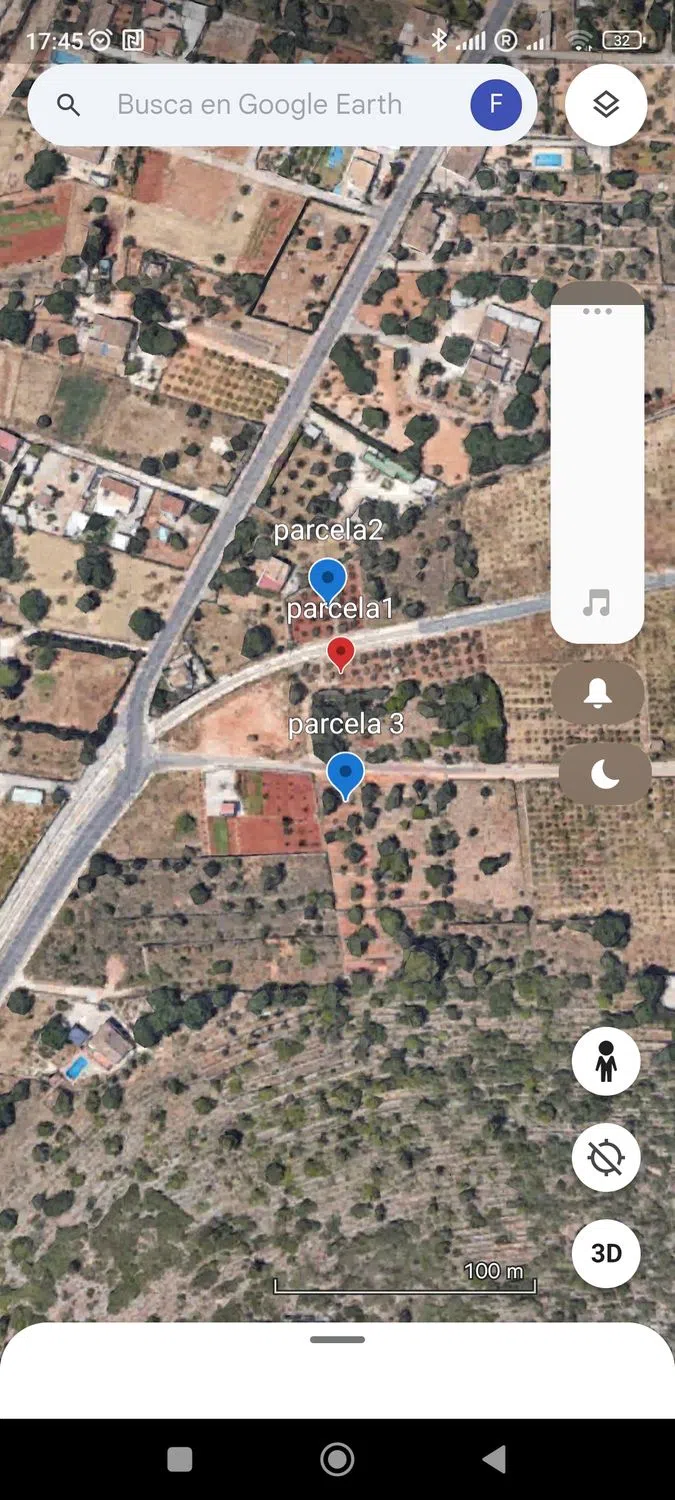Open the map layers button
This screenshot has height=1500, width=675.
pos(606,105)
